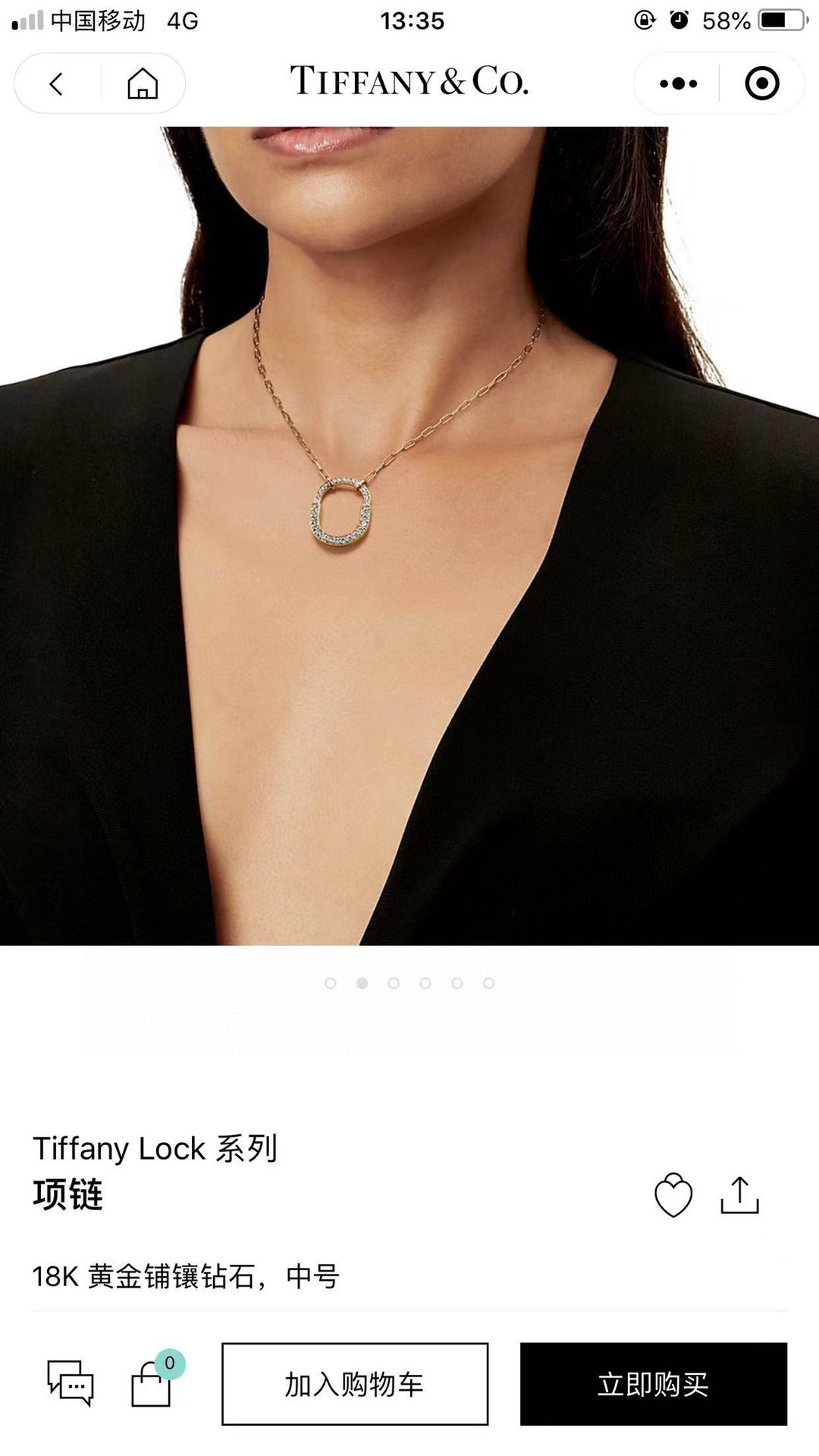
Task: Close the mini program with the circle button
Action: tap(761, 83)
